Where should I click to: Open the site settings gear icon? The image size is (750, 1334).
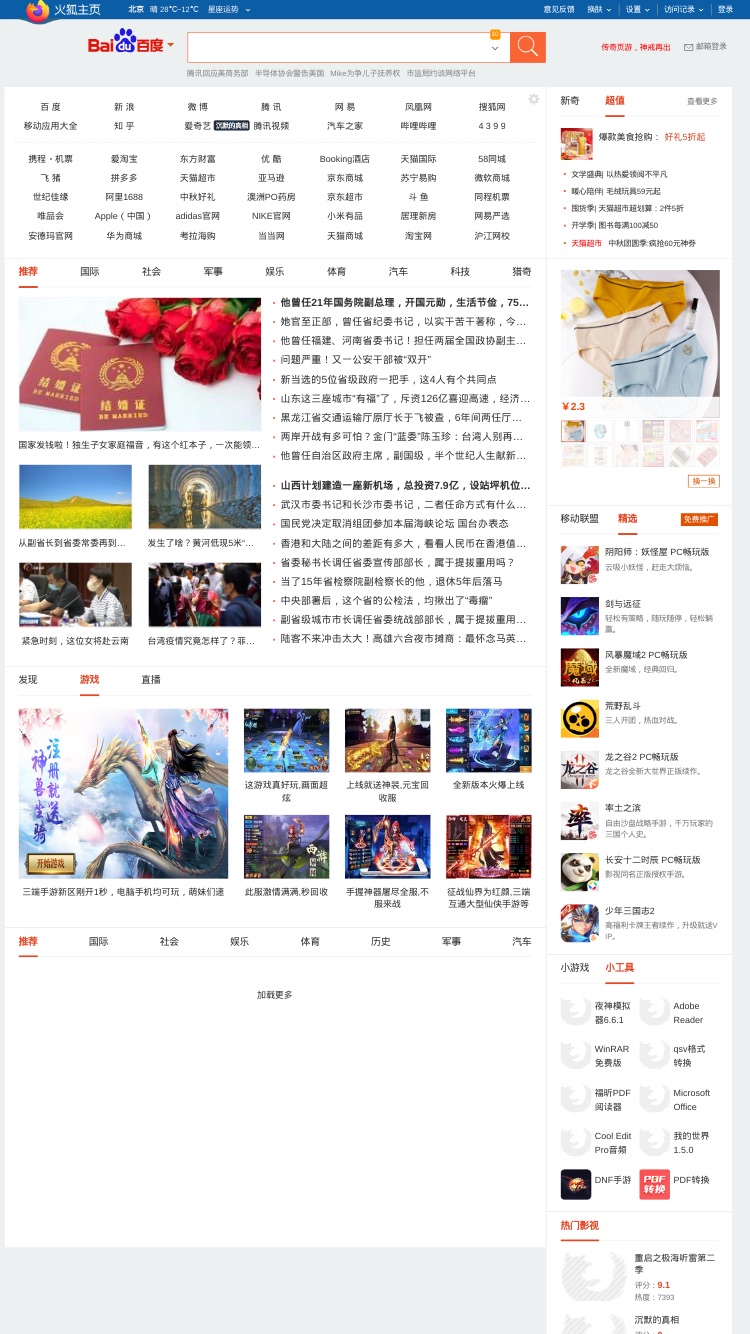pos(534,99)
